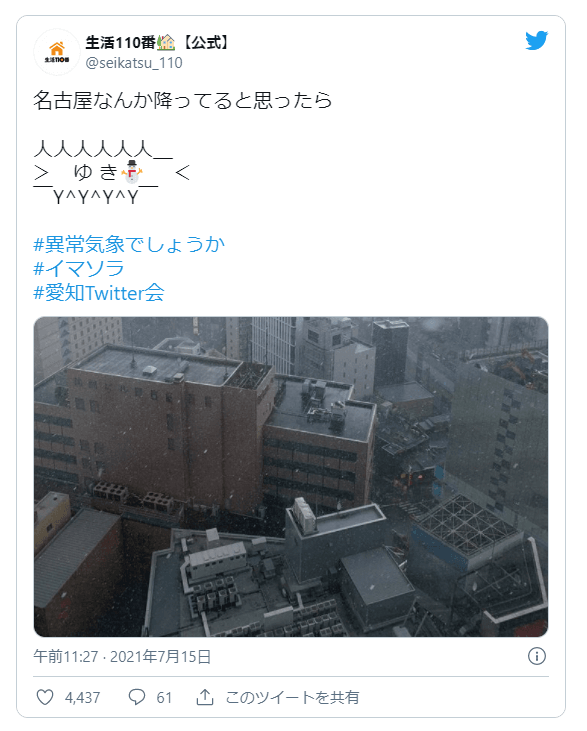Image resolution: width=587 pixels, height=731 pixels.
Task: Open hashtag #愛知Twitter会
Action: click(x=99, y=293)
